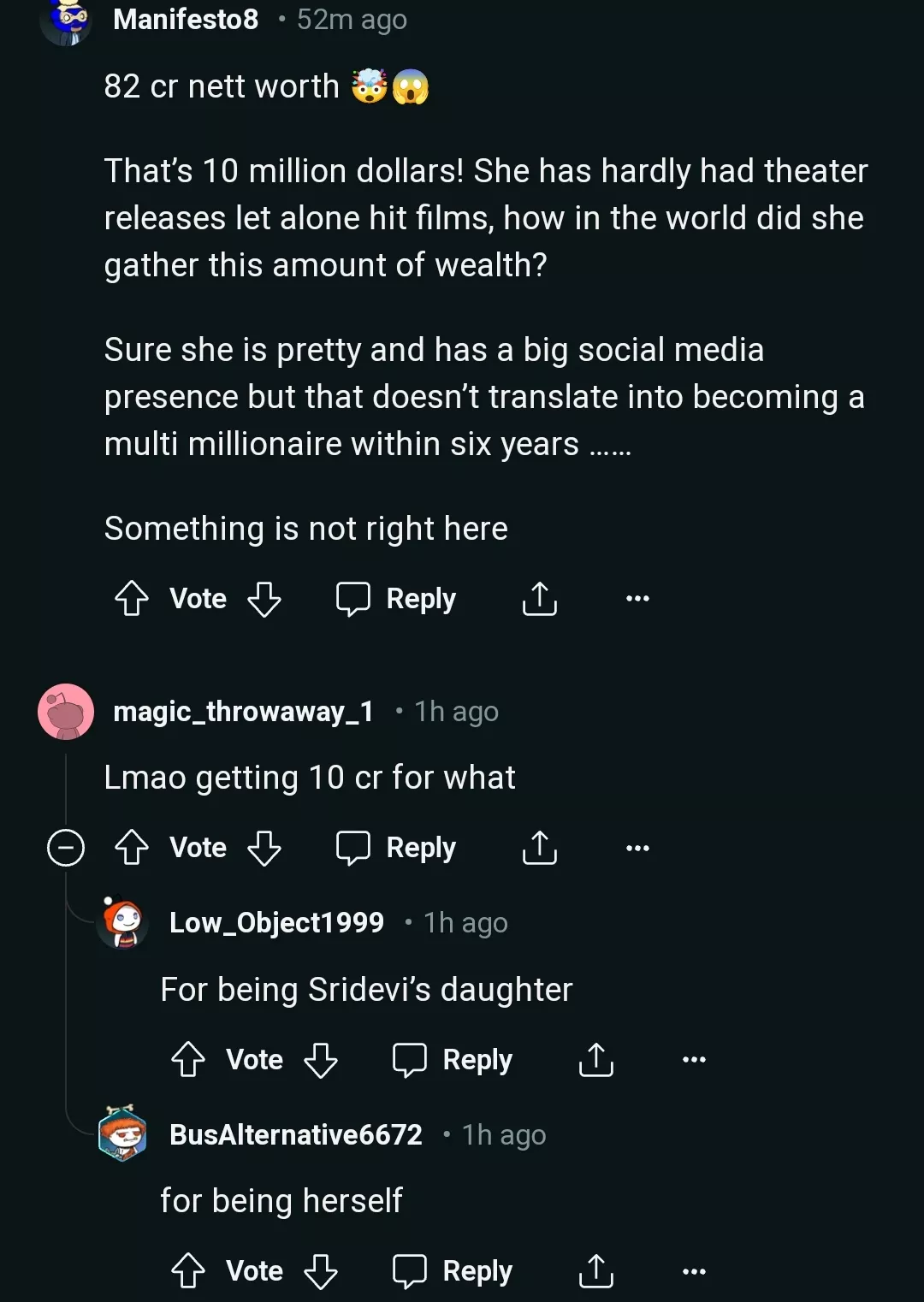Open overflow menu on Low_Object1999's reply
Image resolution: width=924 pixels, height=1302 pixels.
tap(694, 1060)
